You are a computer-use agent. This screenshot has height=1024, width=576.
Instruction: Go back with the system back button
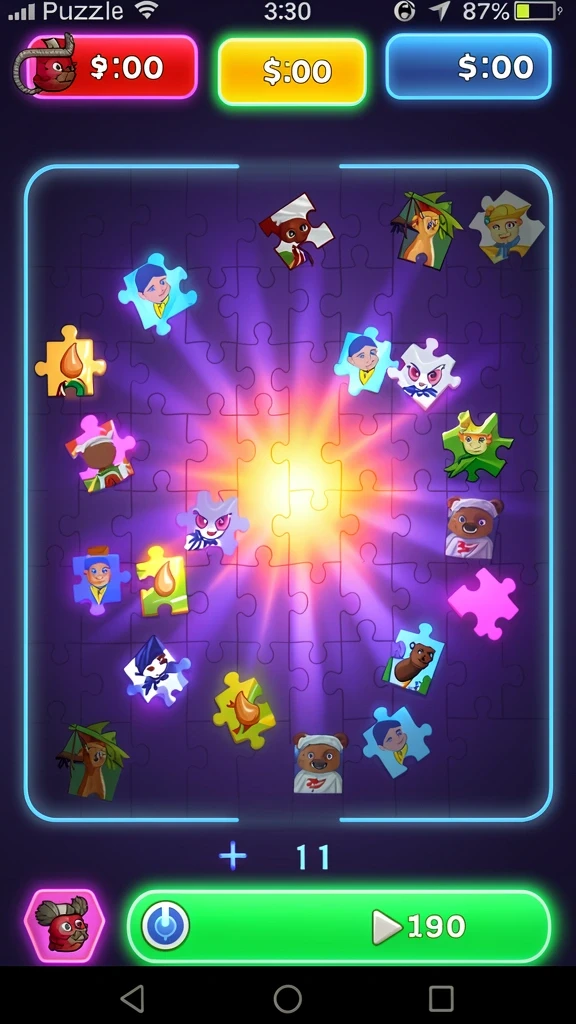coord(133,999)
